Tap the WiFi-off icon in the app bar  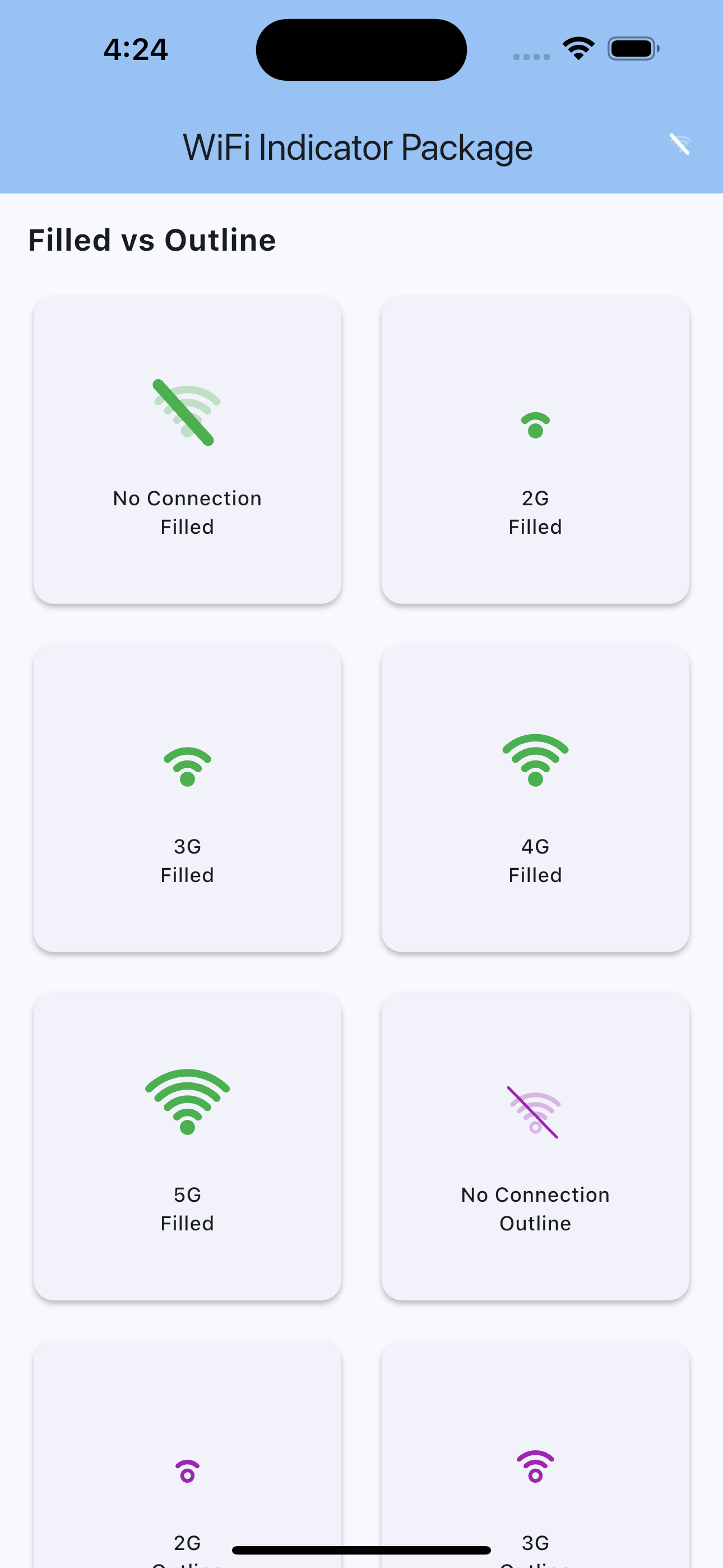(x=680, y=145)
